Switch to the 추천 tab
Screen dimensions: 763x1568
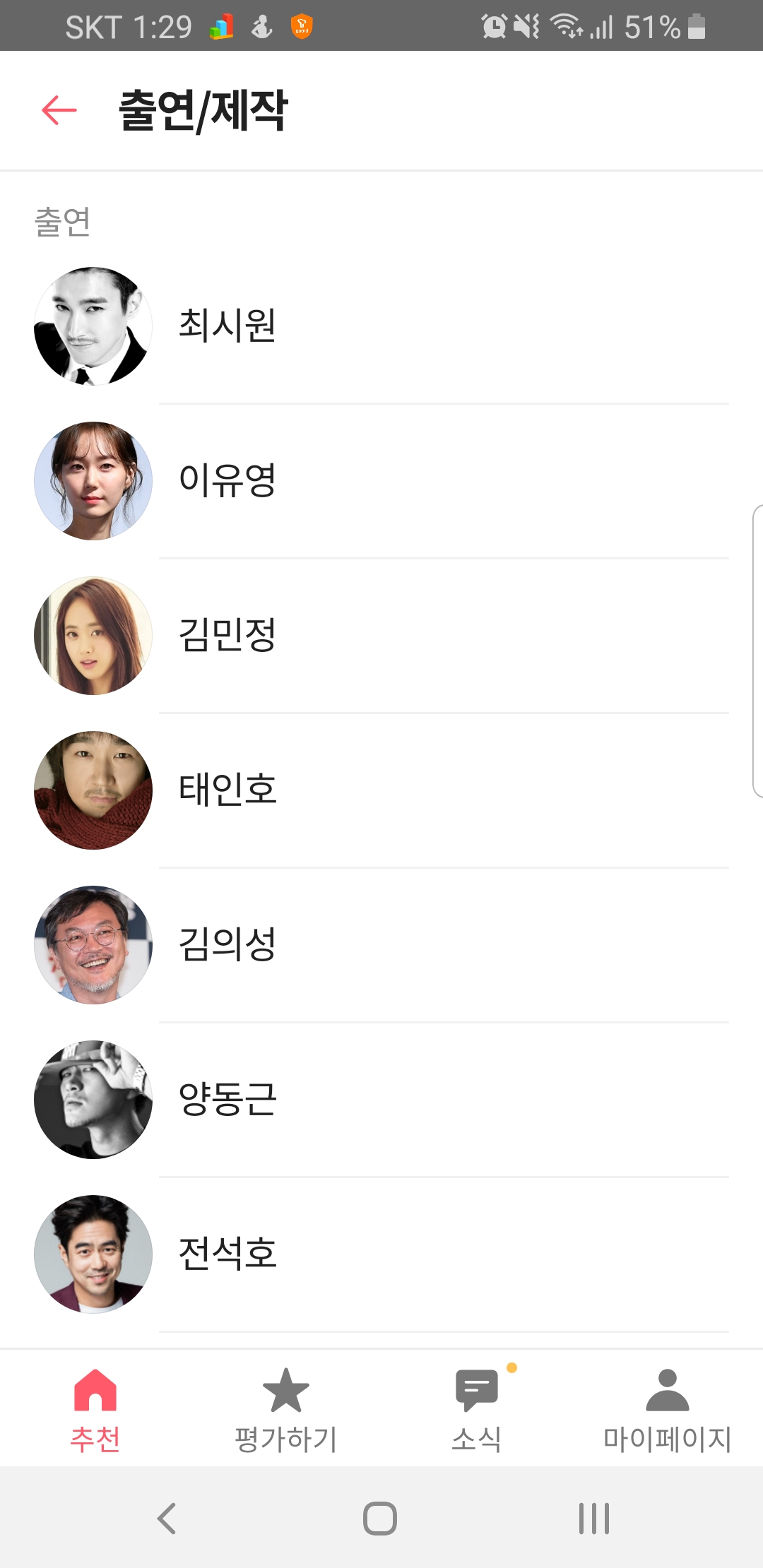point(95,1408)
